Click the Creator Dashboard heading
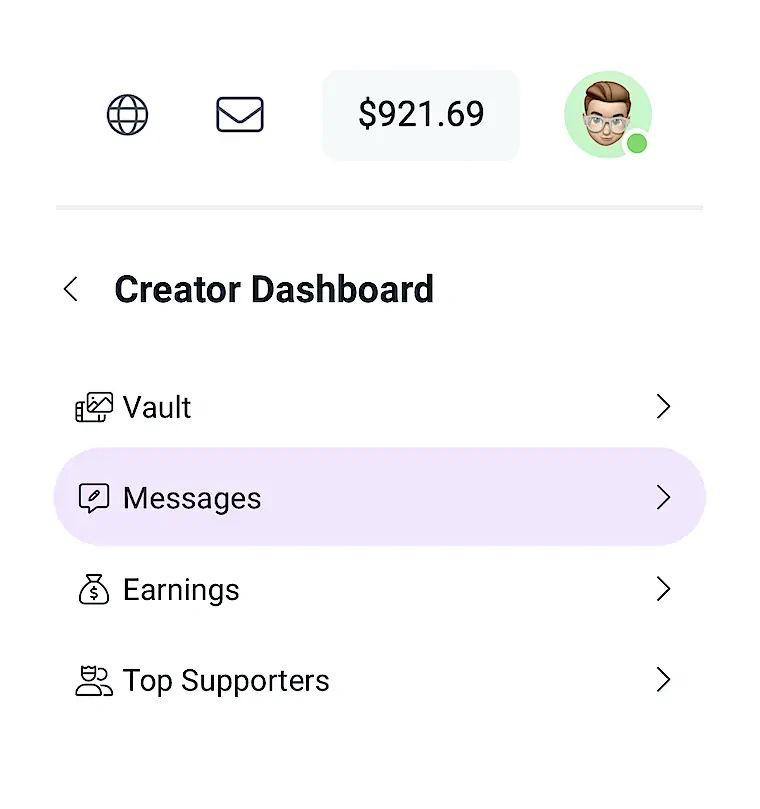The width and height of the screenshot is (760, 809). [274, 289]
